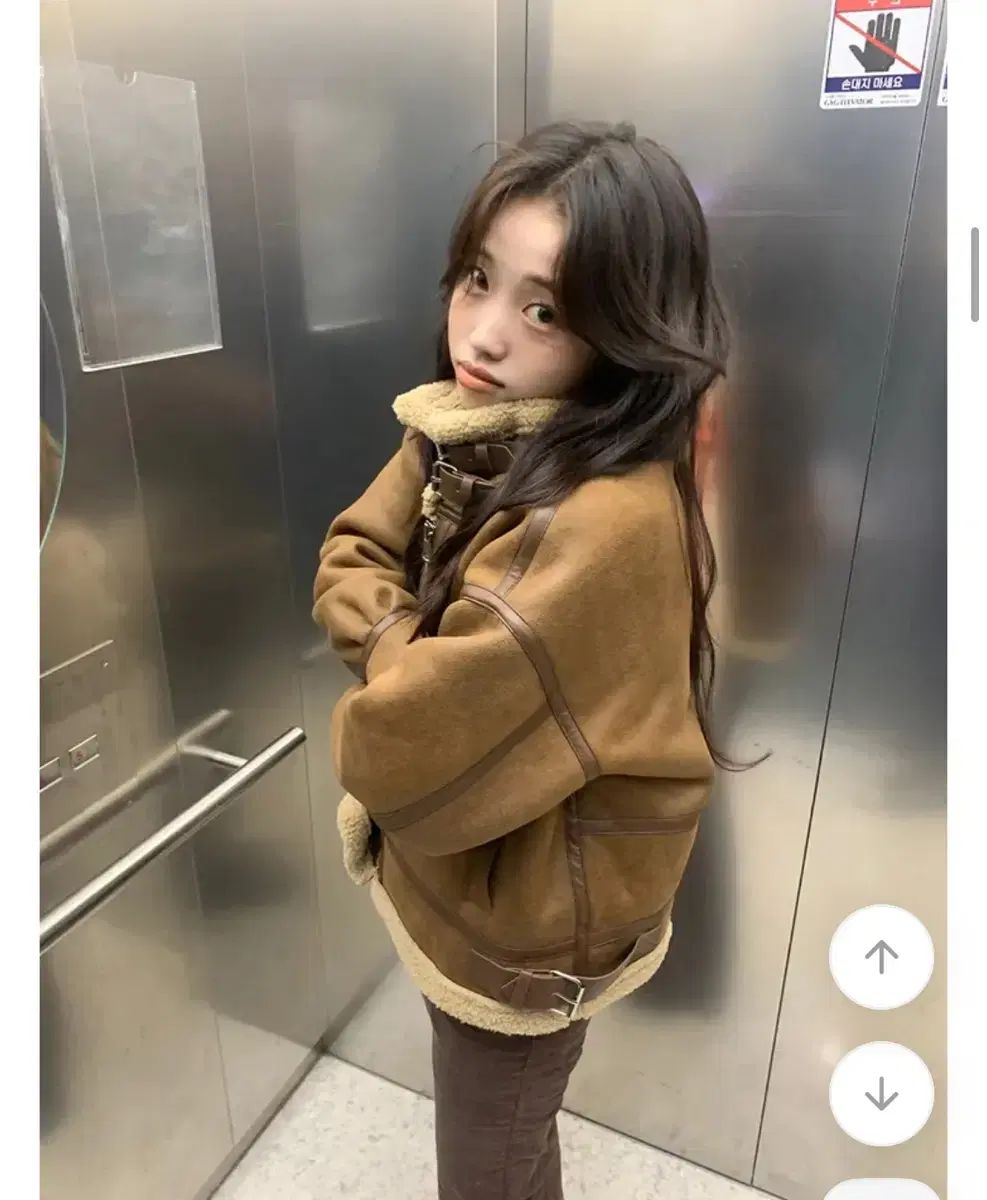Tap the scroll-to-bottom down arrow button
The image size is (987, 1200).
(x=881, y=1093)
